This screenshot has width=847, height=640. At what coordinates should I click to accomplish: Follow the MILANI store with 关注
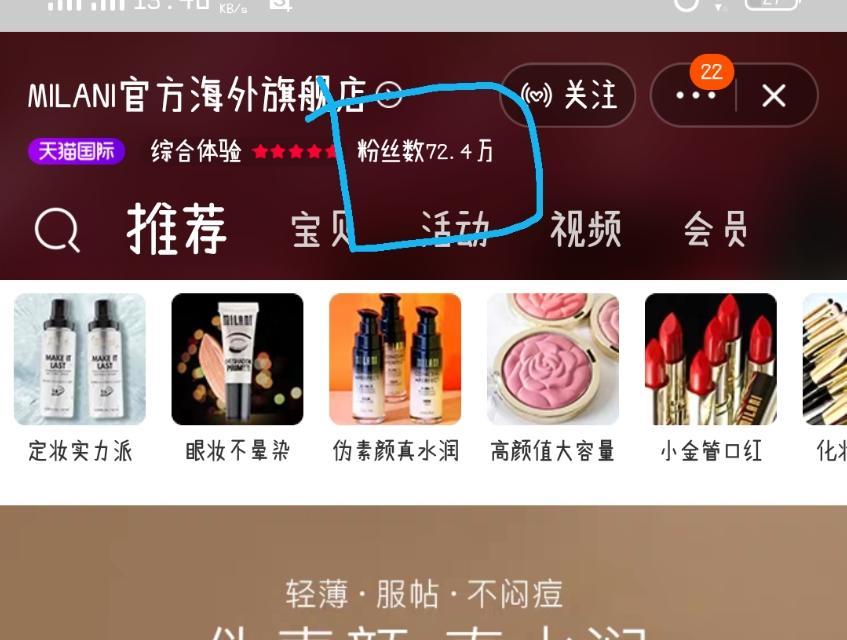568,96
